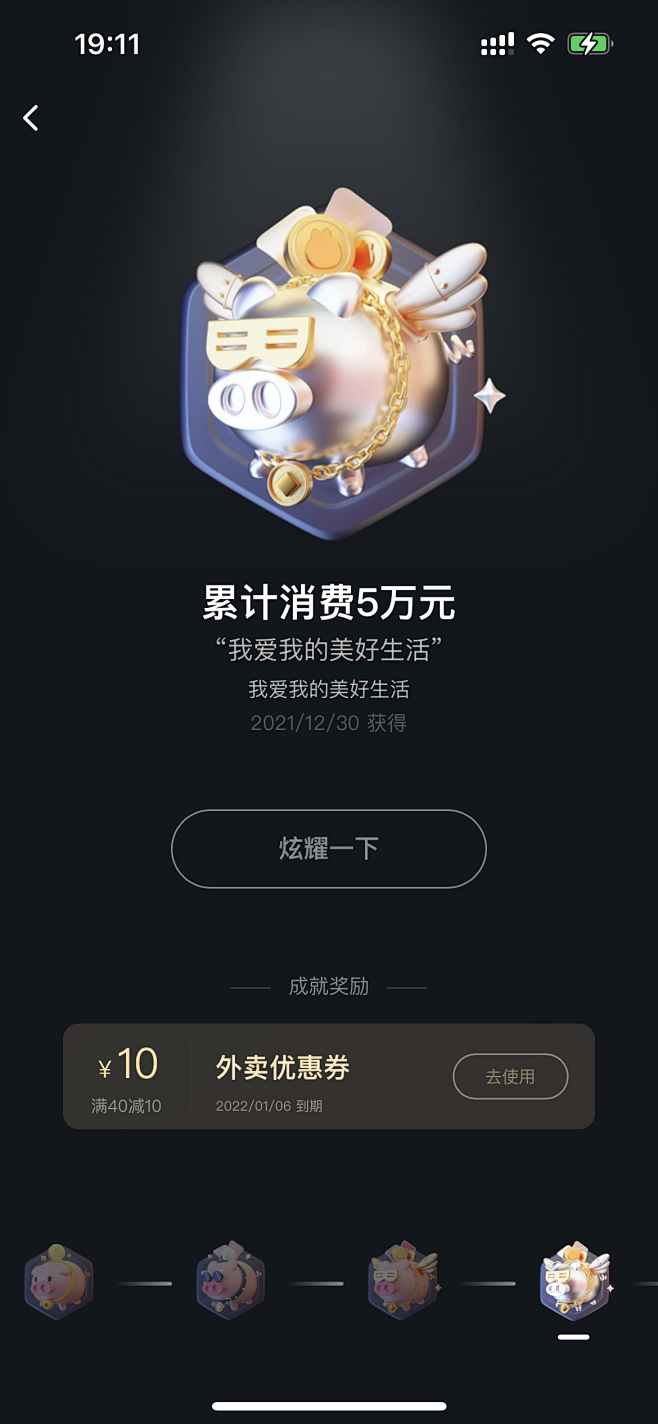
Task: Tap 去使用 on the 外卖优惠券 coupon
Action: pyautogui.click(x=510, y=1077)
